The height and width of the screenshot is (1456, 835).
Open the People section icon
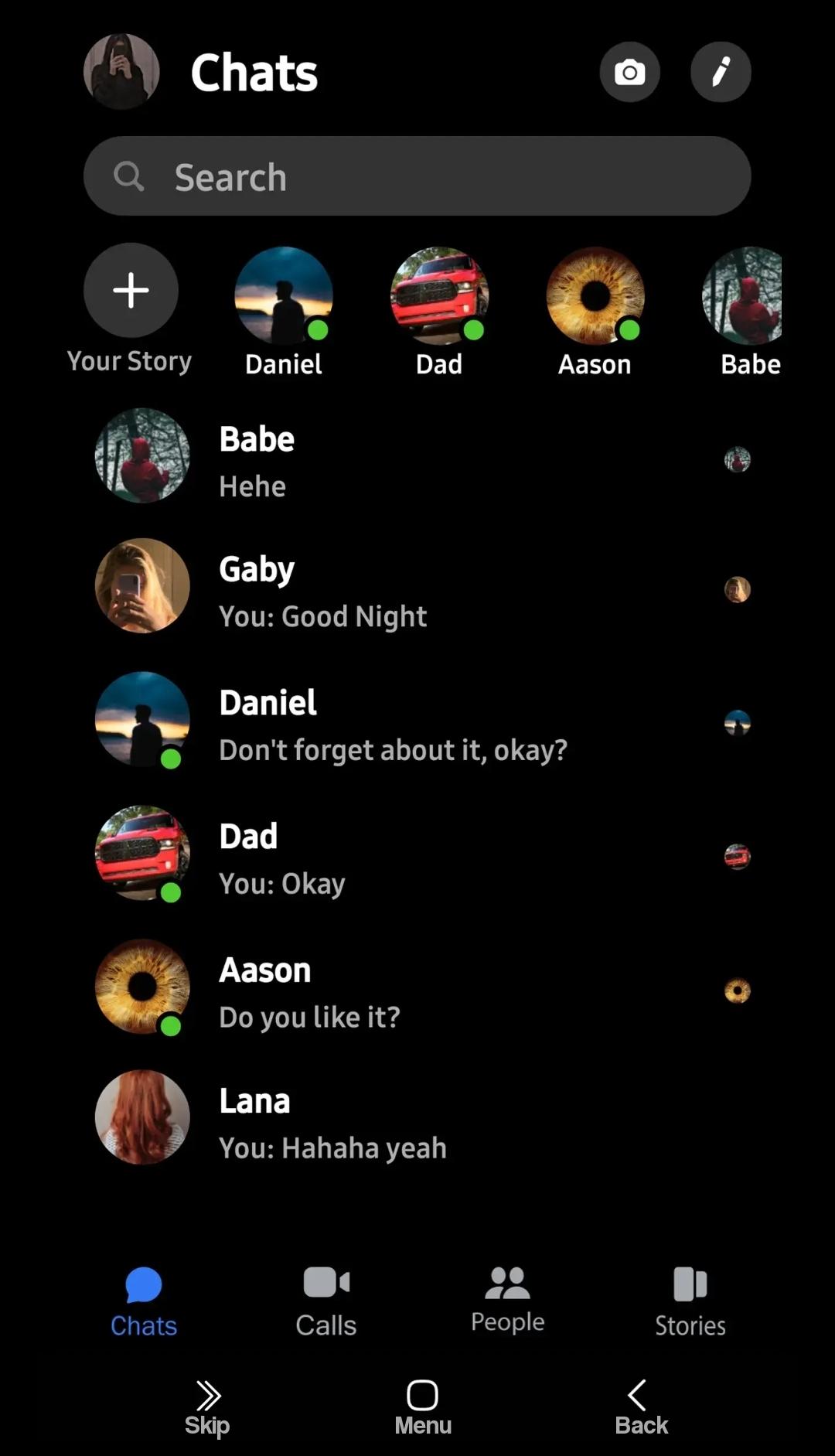[506, 1284]
